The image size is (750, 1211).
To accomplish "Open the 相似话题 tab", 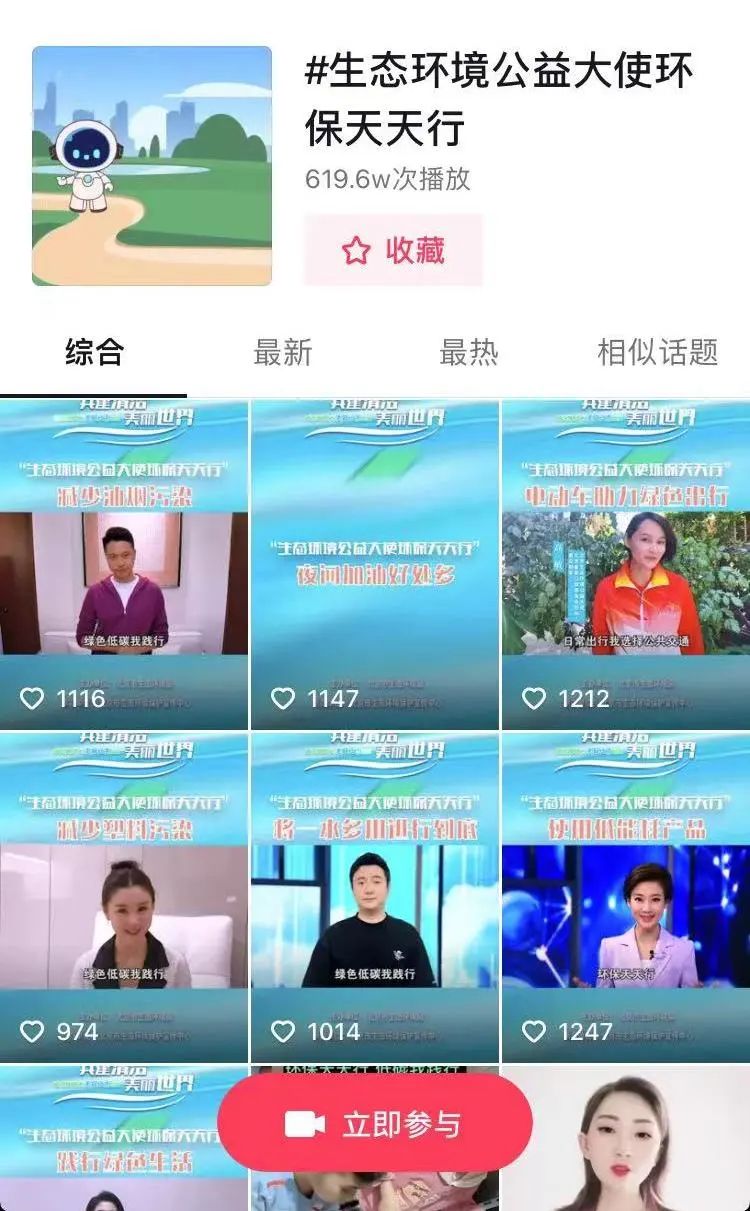I will click(x=657, y=352).
